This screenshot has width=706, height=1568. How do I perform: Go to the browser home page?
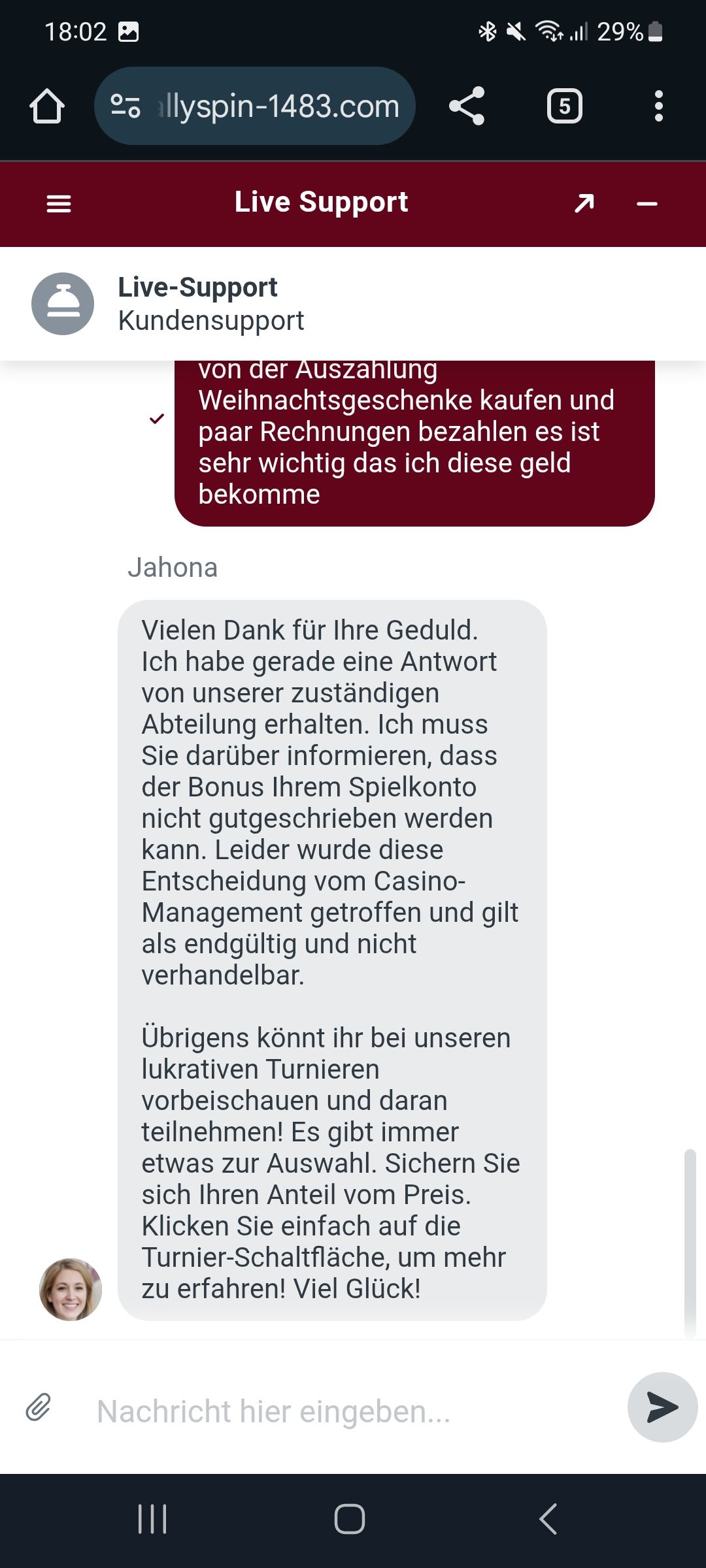pos(47,106)
